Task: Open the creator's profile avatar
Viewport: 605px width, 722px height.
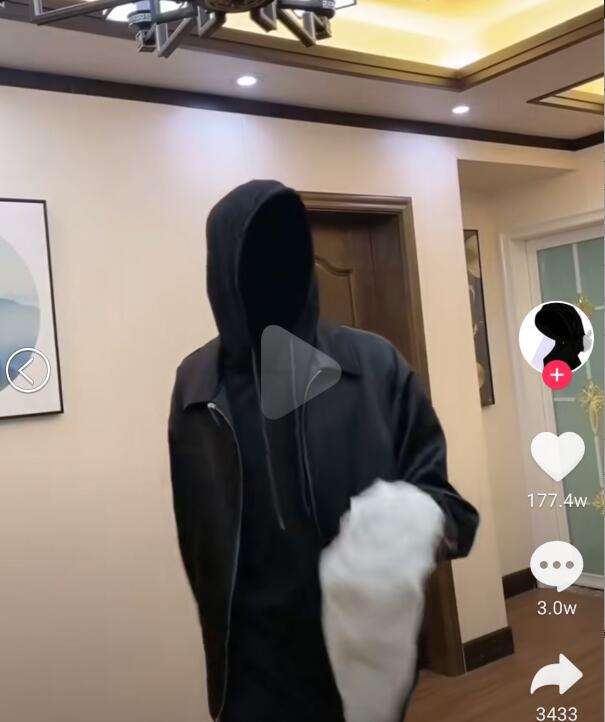Action: click(x=556, y=336)
